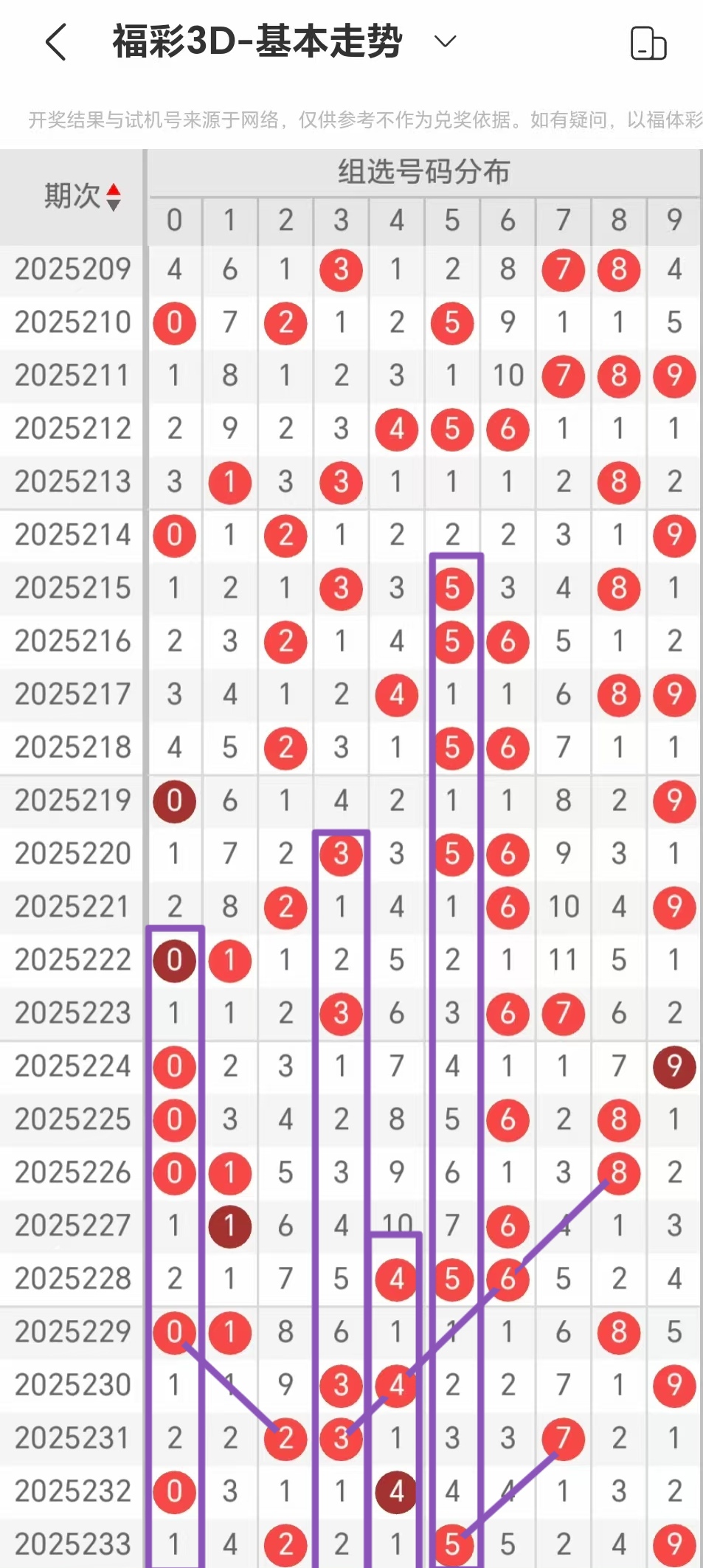Toggle the 期次 sort order arrows
Screen dimensions: 703x1568
pos(113,197)
